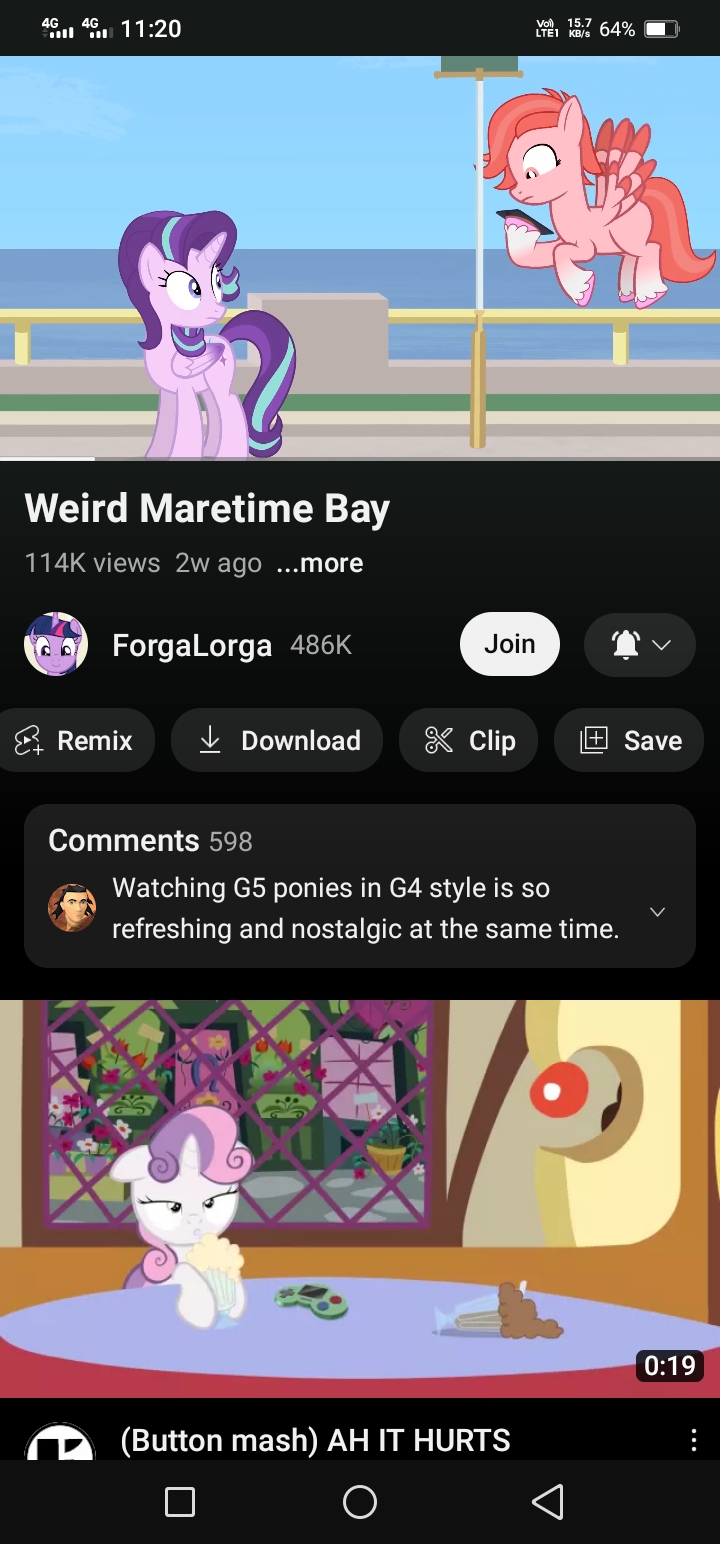Viewport: 720px width, 1544px height.
Task: Open the notification bell dropdown
Action: click(639, 645)
